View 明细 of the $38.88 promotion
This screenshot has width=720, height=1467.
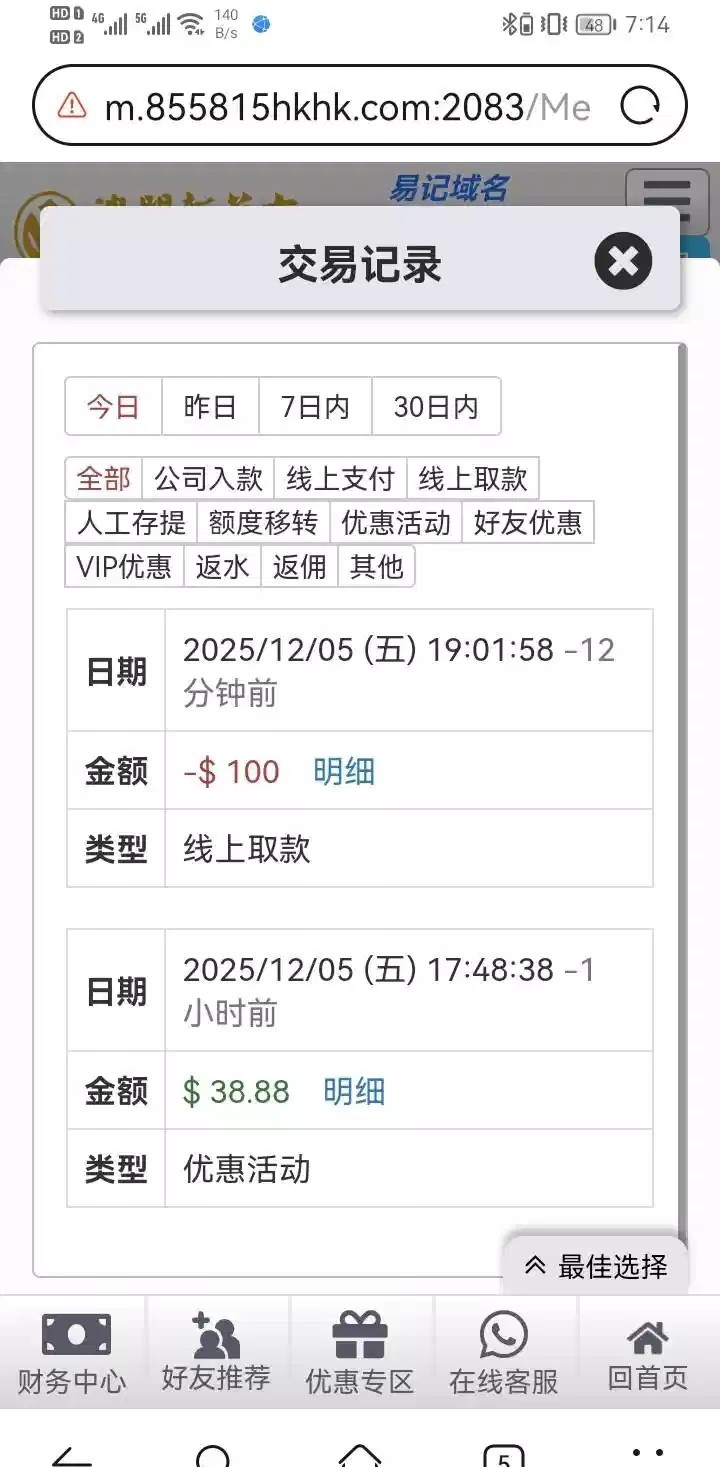[x=354, y=1091]
